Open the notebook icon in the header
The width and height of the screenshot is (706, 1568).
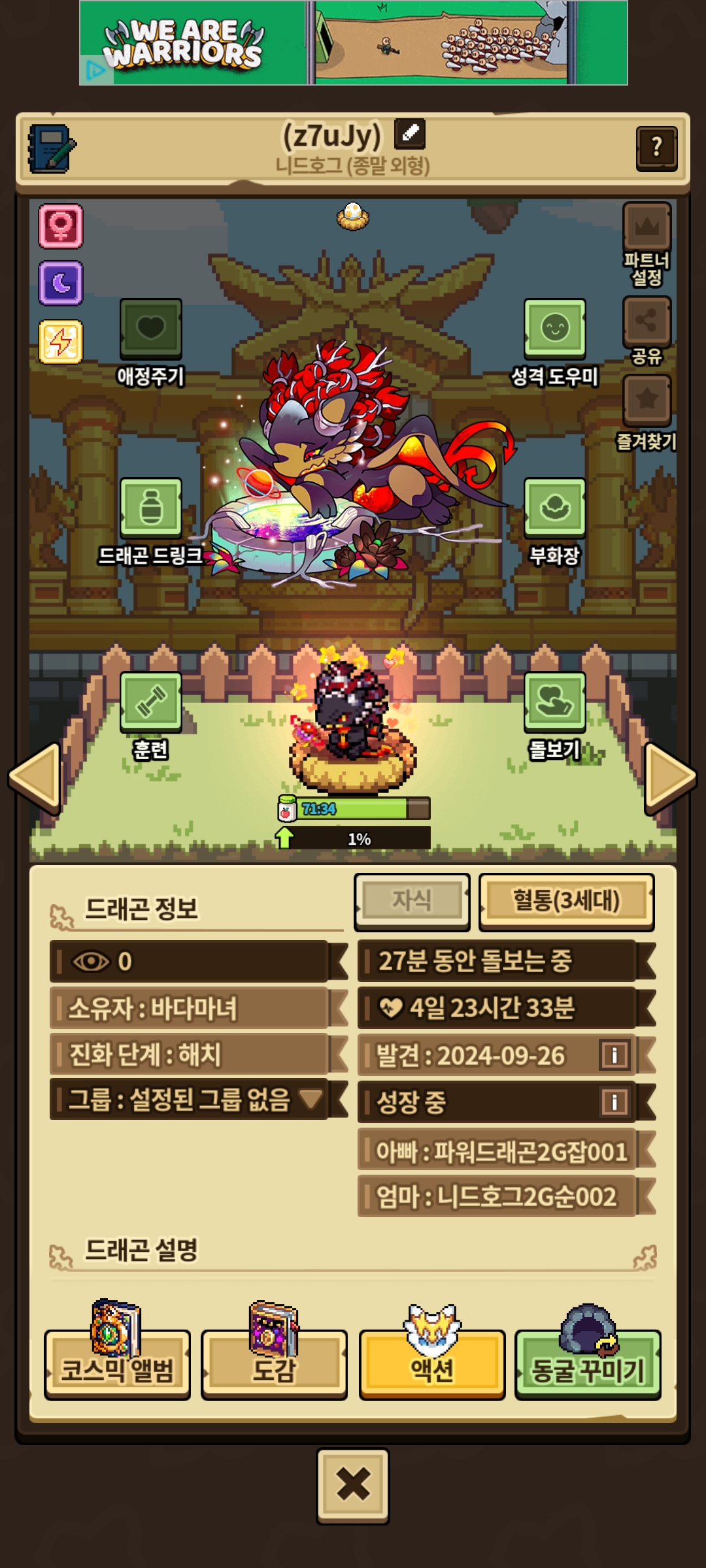tap(52, 149)
